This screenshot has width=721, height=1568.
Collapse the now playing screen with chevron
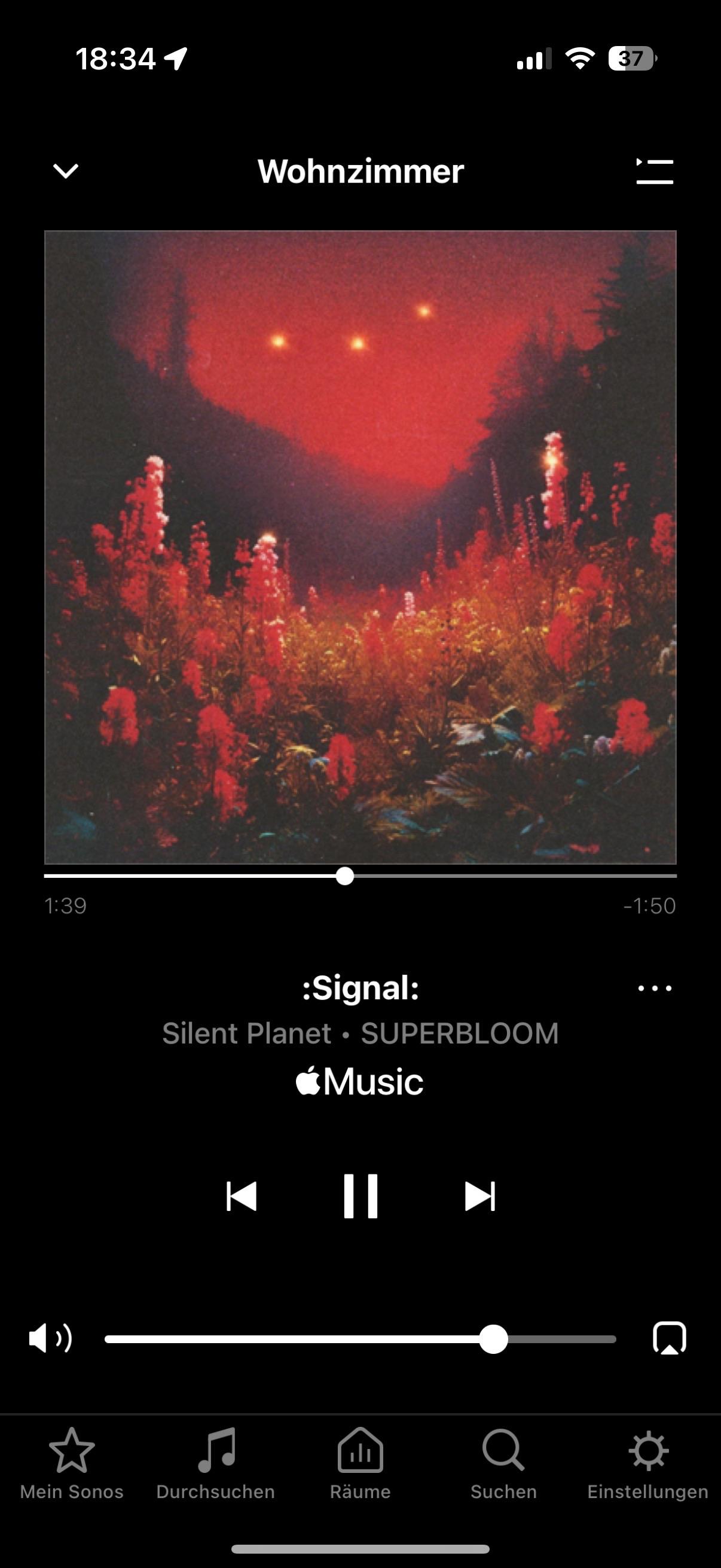[x=66, y=171]
